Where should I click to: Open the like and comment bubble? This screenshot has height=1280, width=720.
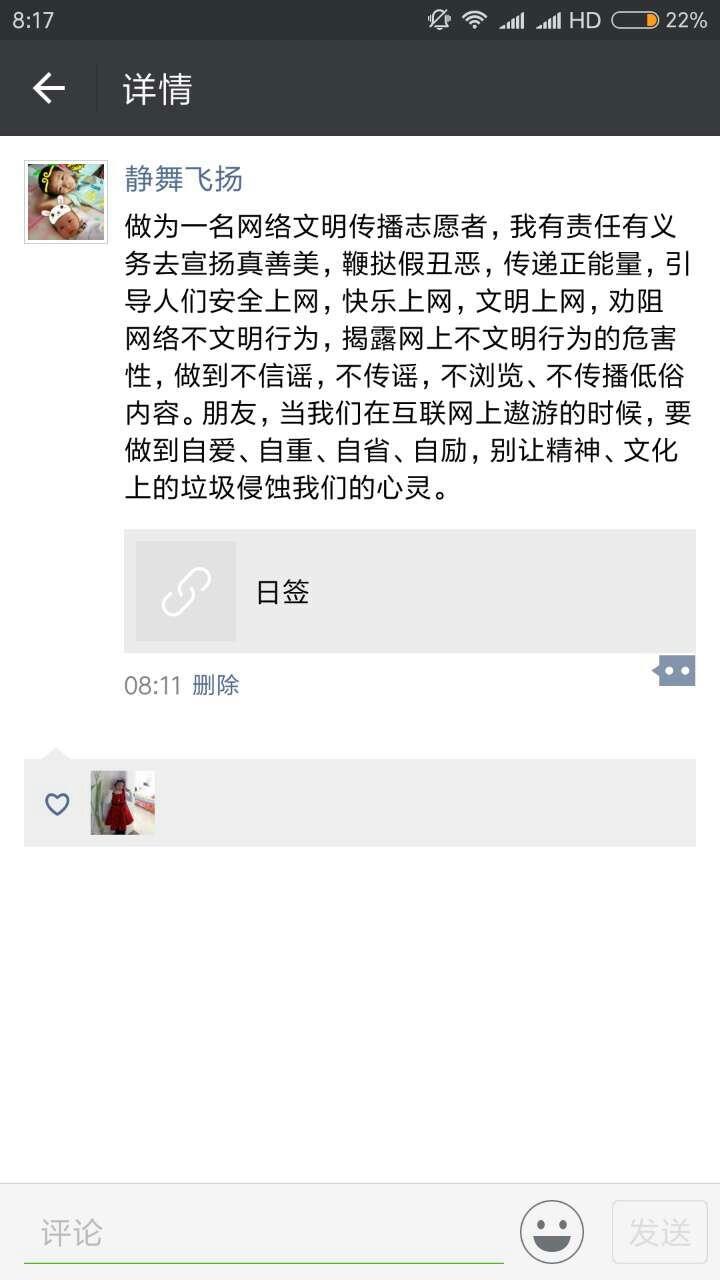click(676, 670)
